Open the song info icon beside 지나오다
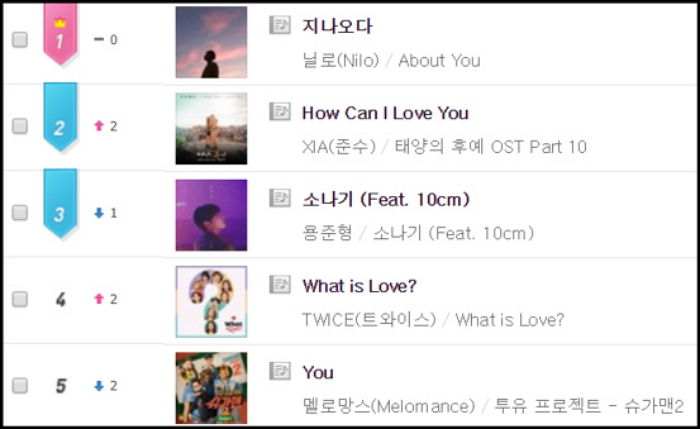Viewport: 700px width, 429px height. coord(280,26)
